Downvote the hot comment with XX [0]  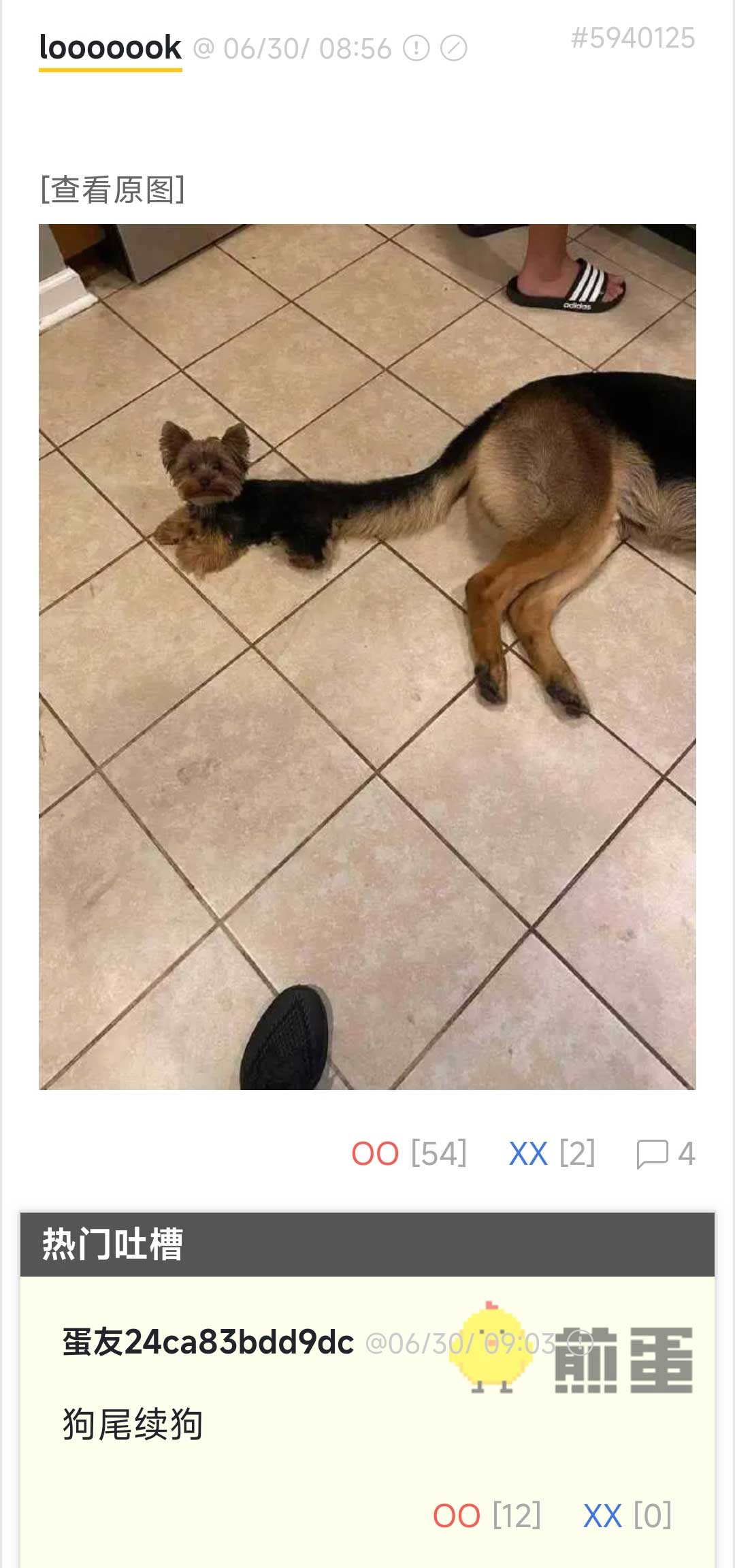(602, 1516)
